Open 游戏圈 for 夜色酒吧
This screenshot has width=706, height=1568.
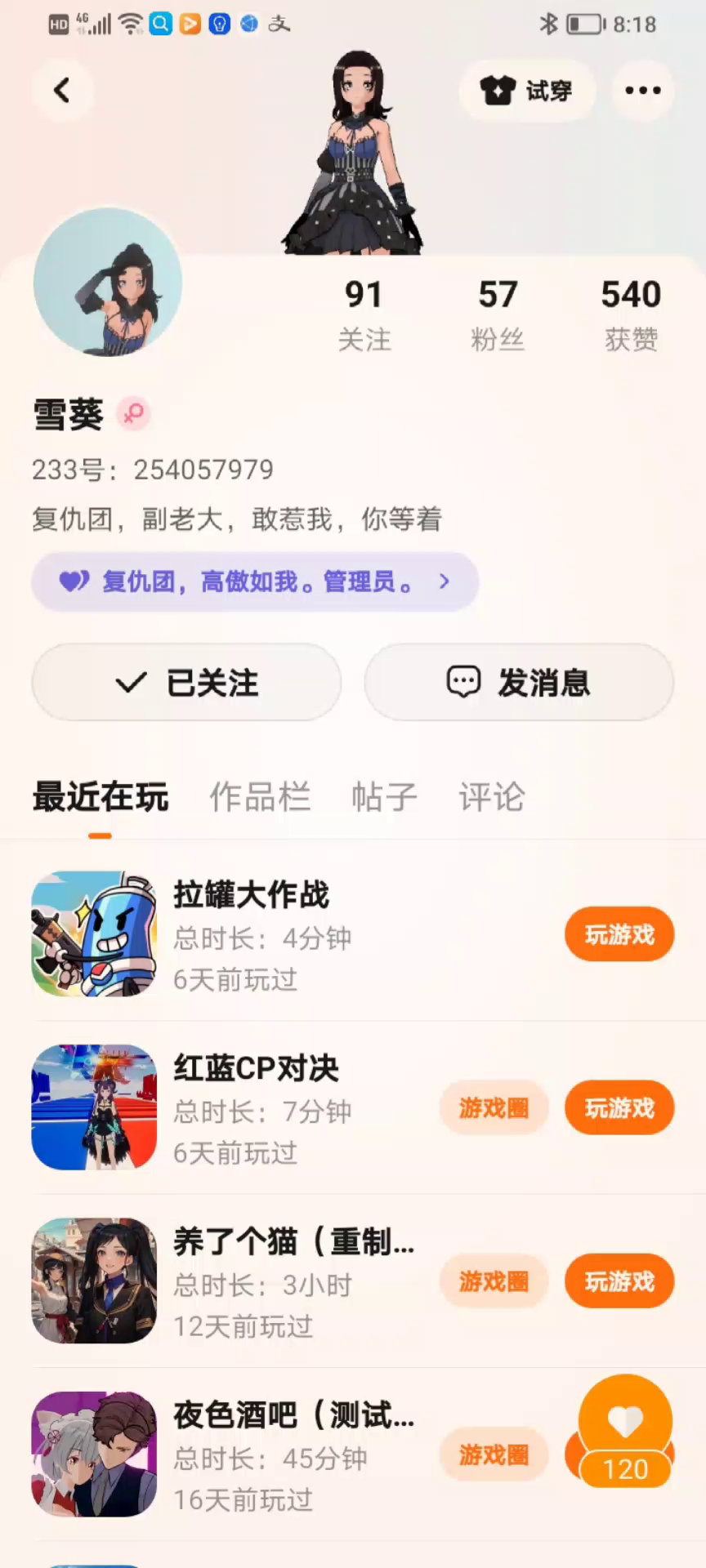click(x=494, y=1454)
